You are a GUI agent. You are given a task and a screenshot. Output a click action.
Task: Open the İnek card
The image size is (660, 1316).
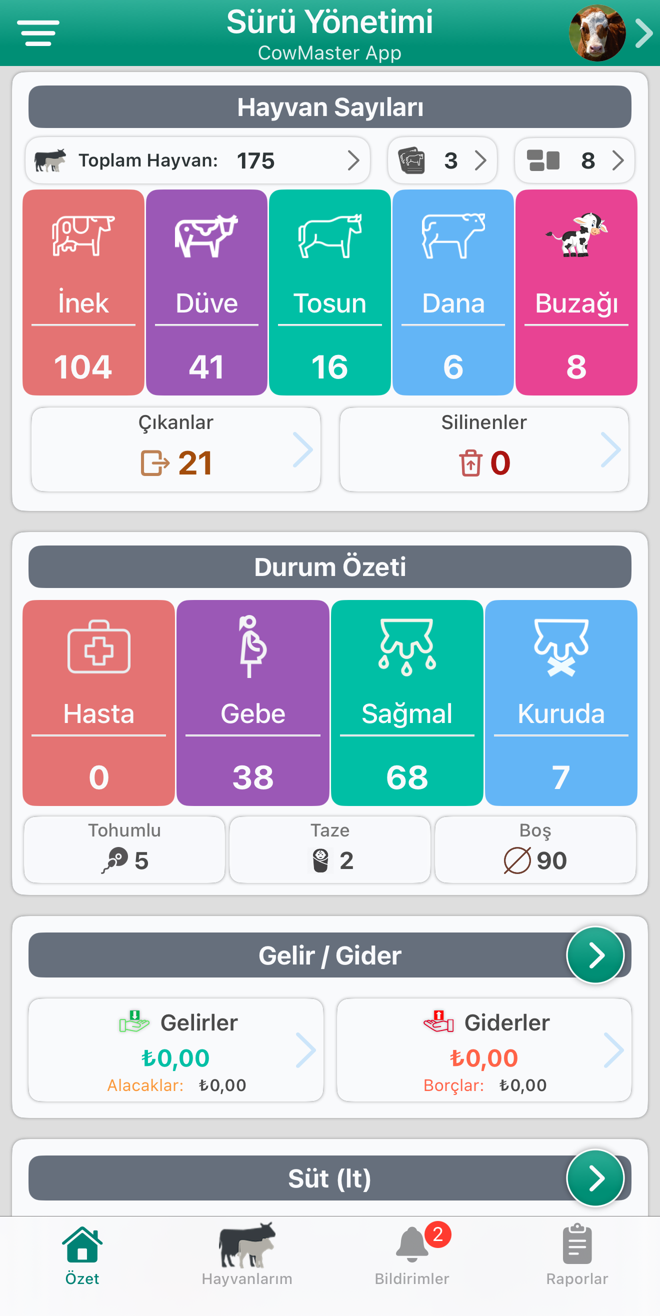coord(83,292)
